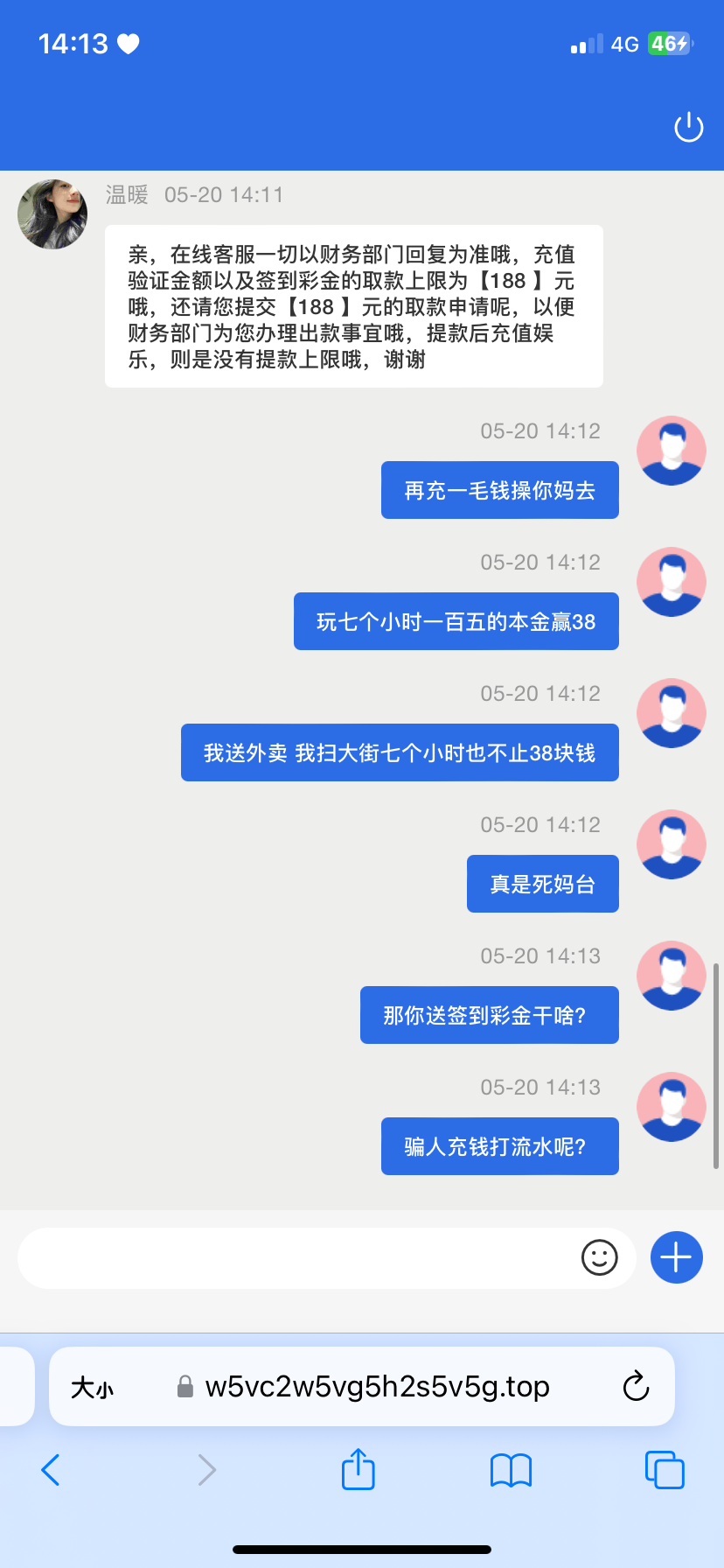
Task: Go back to the previous page
Action: pos(51,1470)
